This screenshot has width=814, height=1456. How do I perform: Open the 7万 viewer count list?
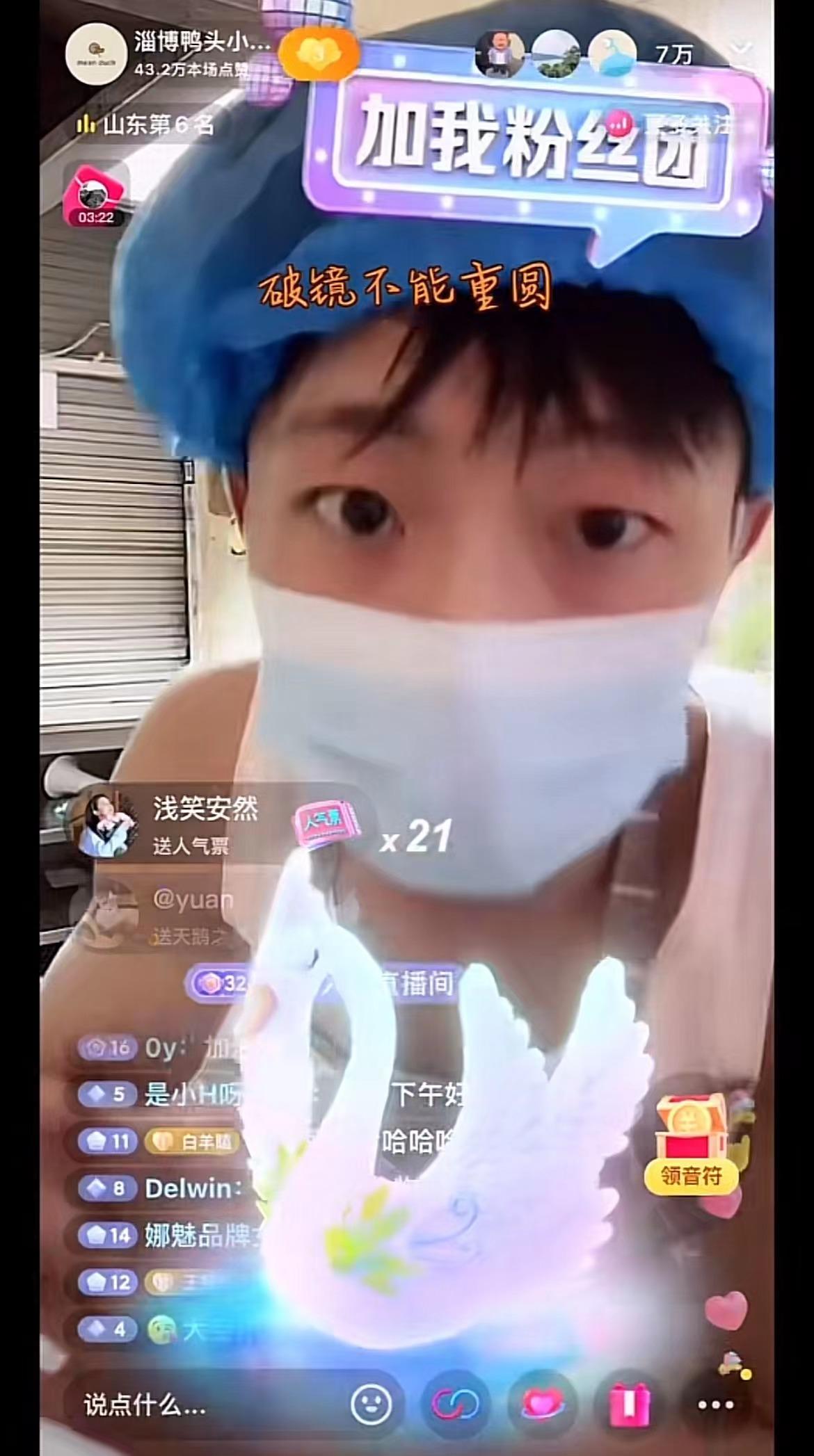pos(673,54)
